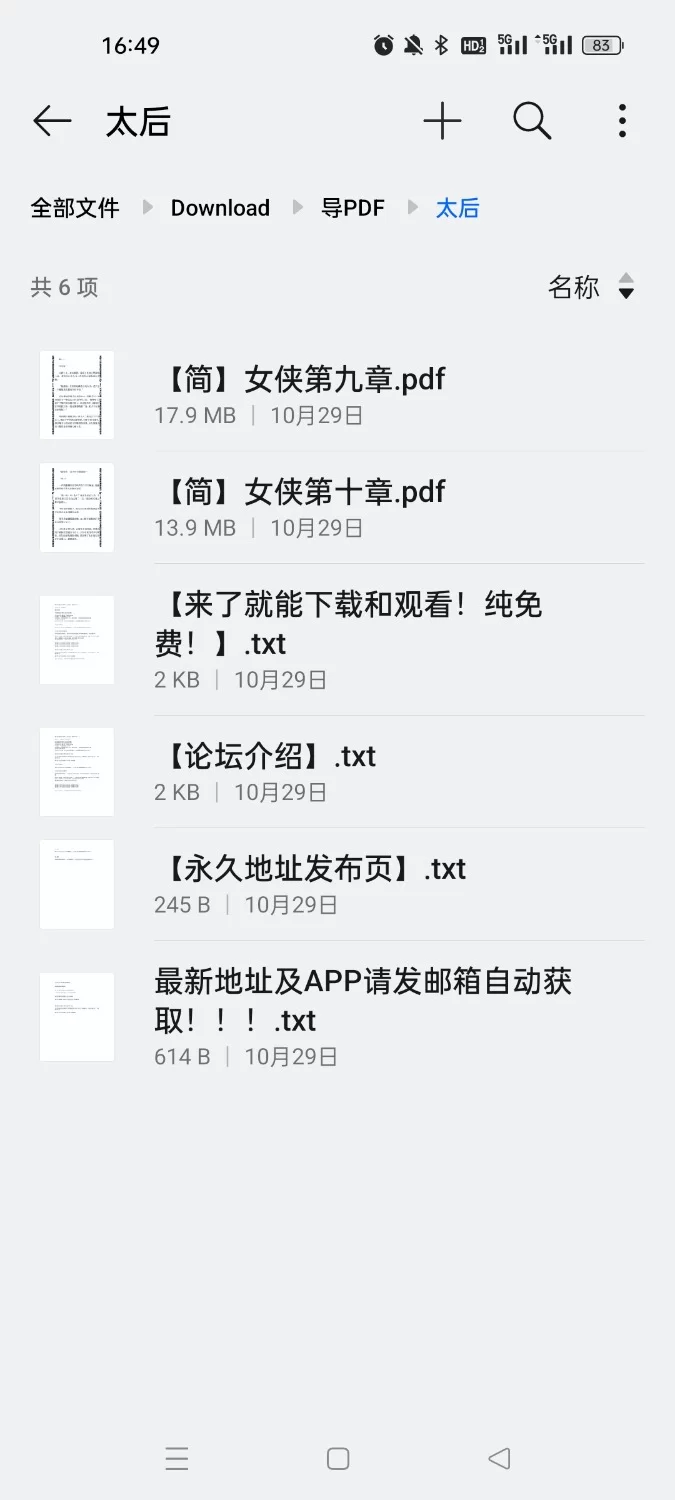Screen dimensions: 675x1500
Task: Open the three-dot overflow menu
Action: click(x=622, y=122)
